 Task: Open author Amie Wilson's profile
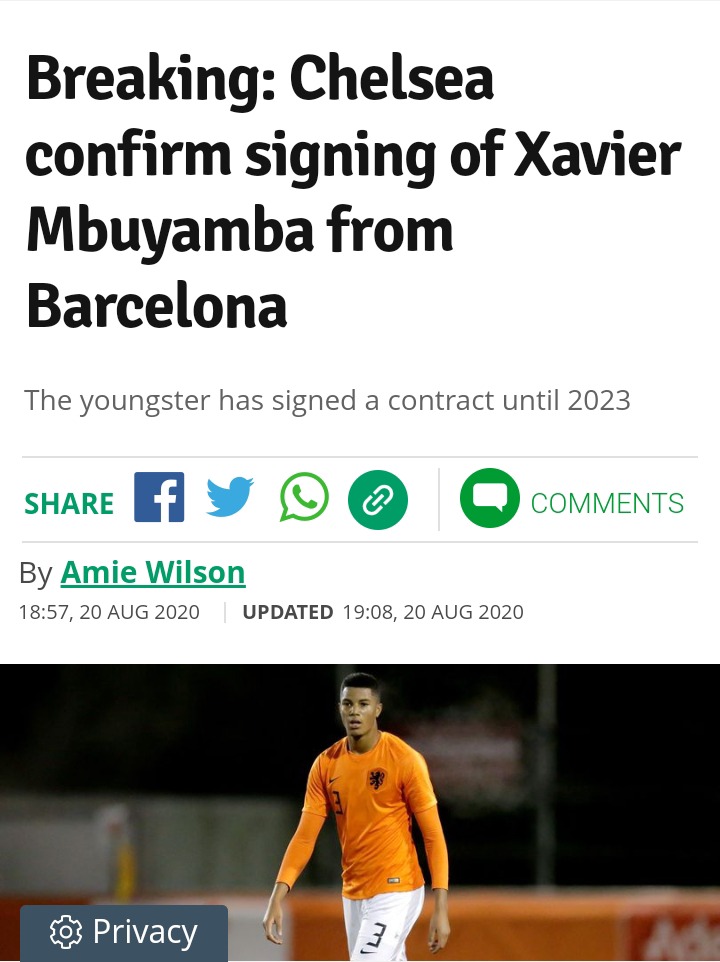[153, 573]
